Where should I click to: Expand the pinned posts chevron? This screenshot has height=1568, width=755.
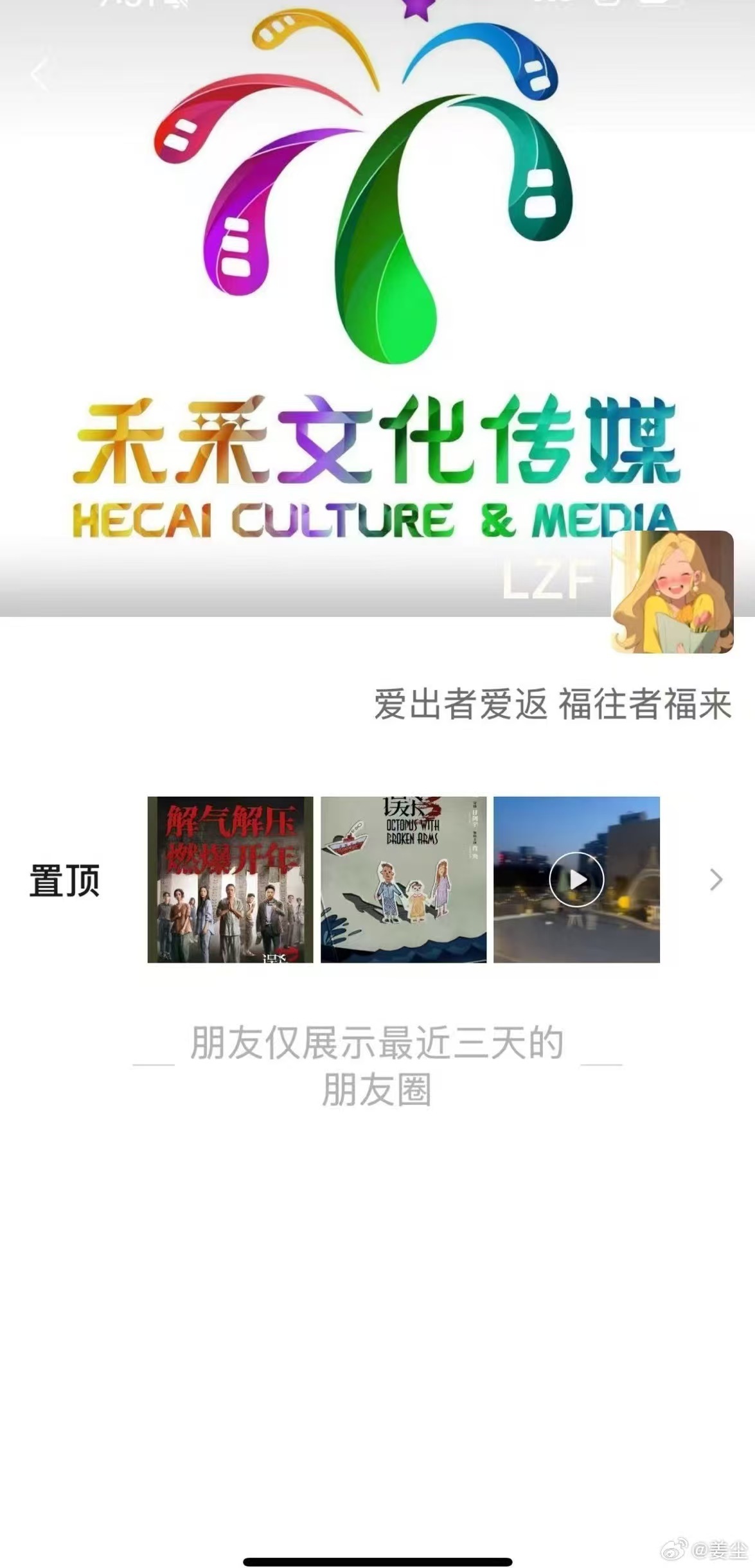tap(716, 879)
